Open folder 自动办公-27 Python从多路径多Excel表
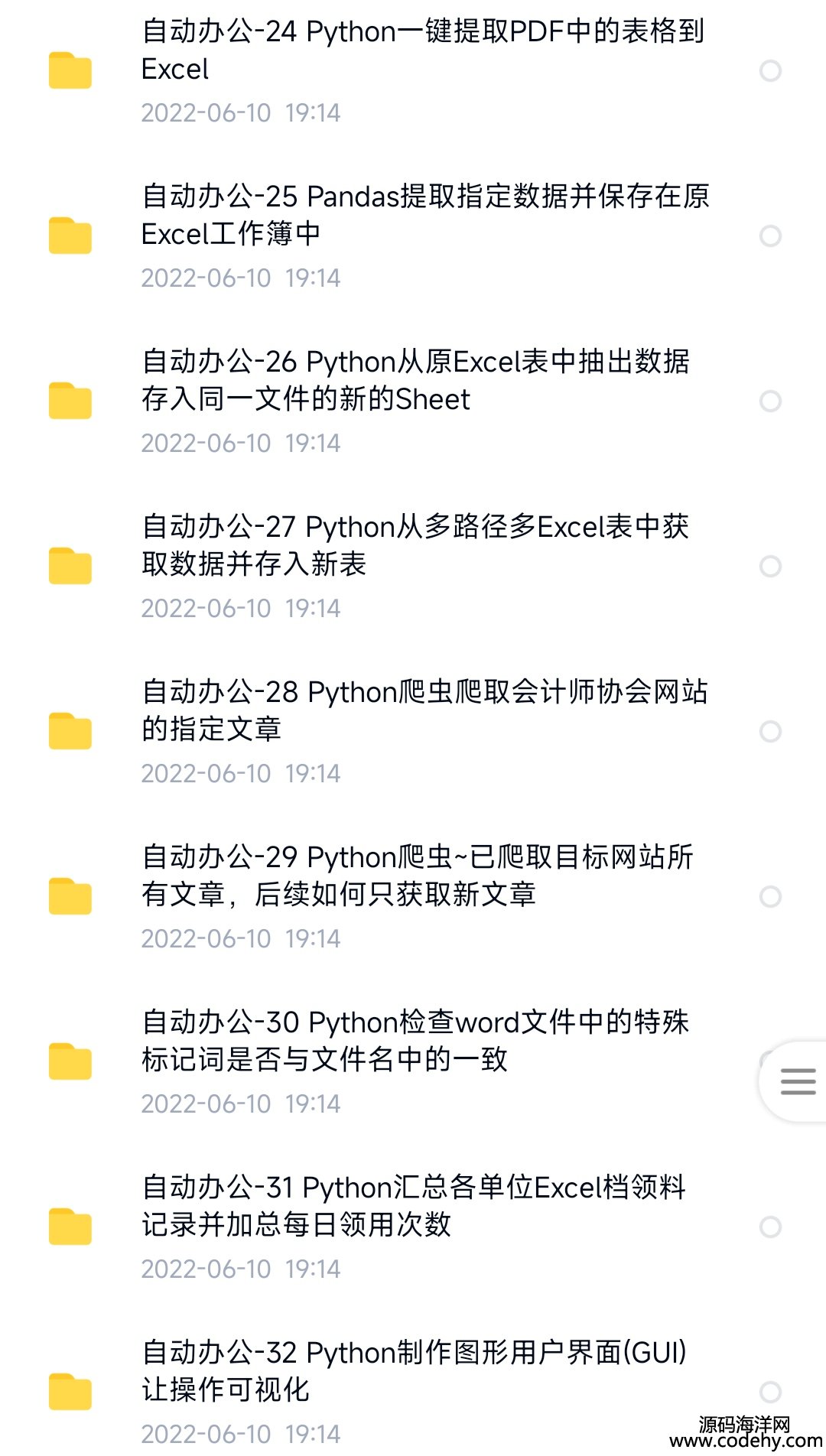 tap(415, 545)
